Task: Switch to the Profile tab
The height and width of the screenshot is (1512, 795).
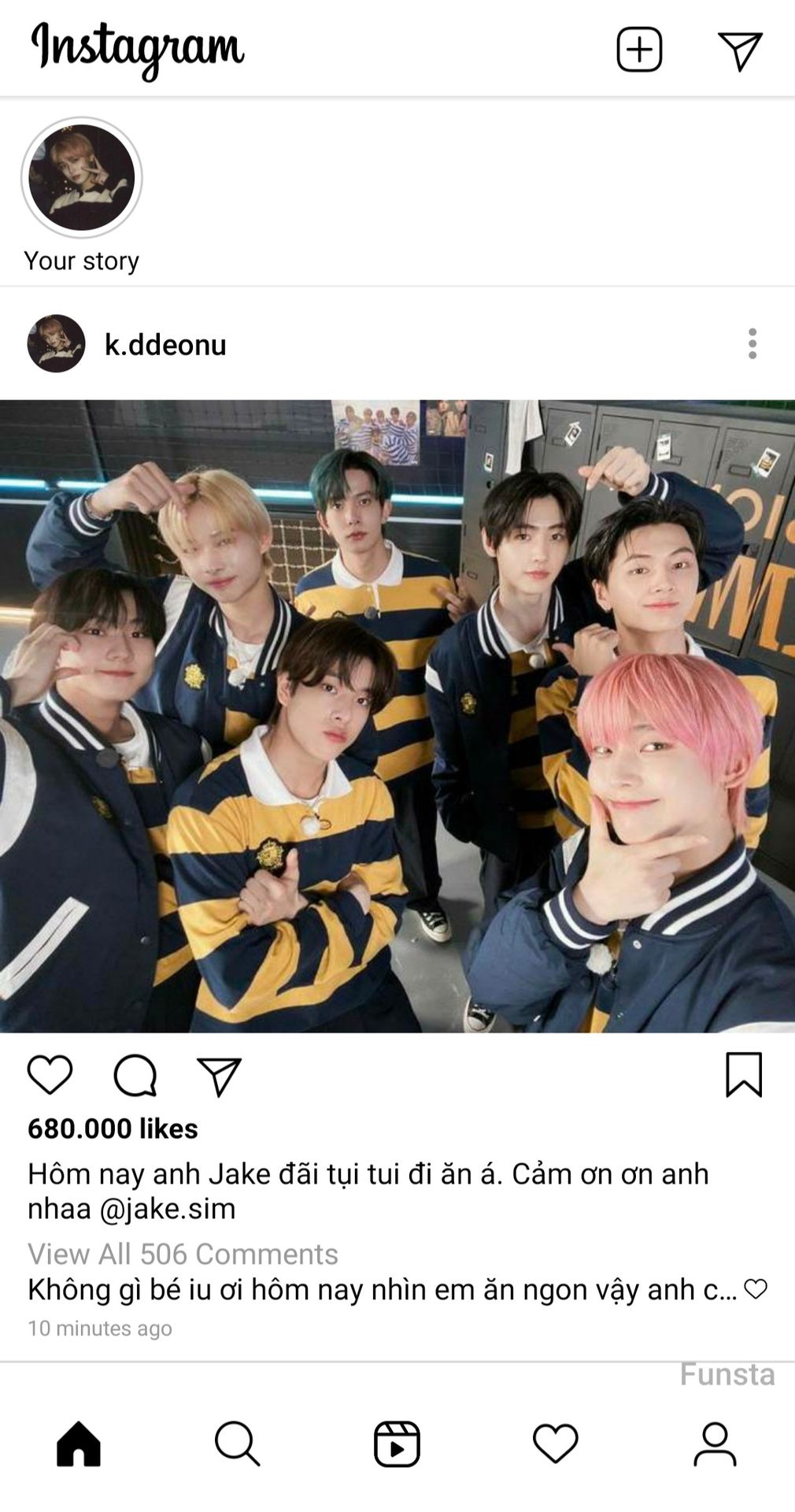Action: 715,1443
